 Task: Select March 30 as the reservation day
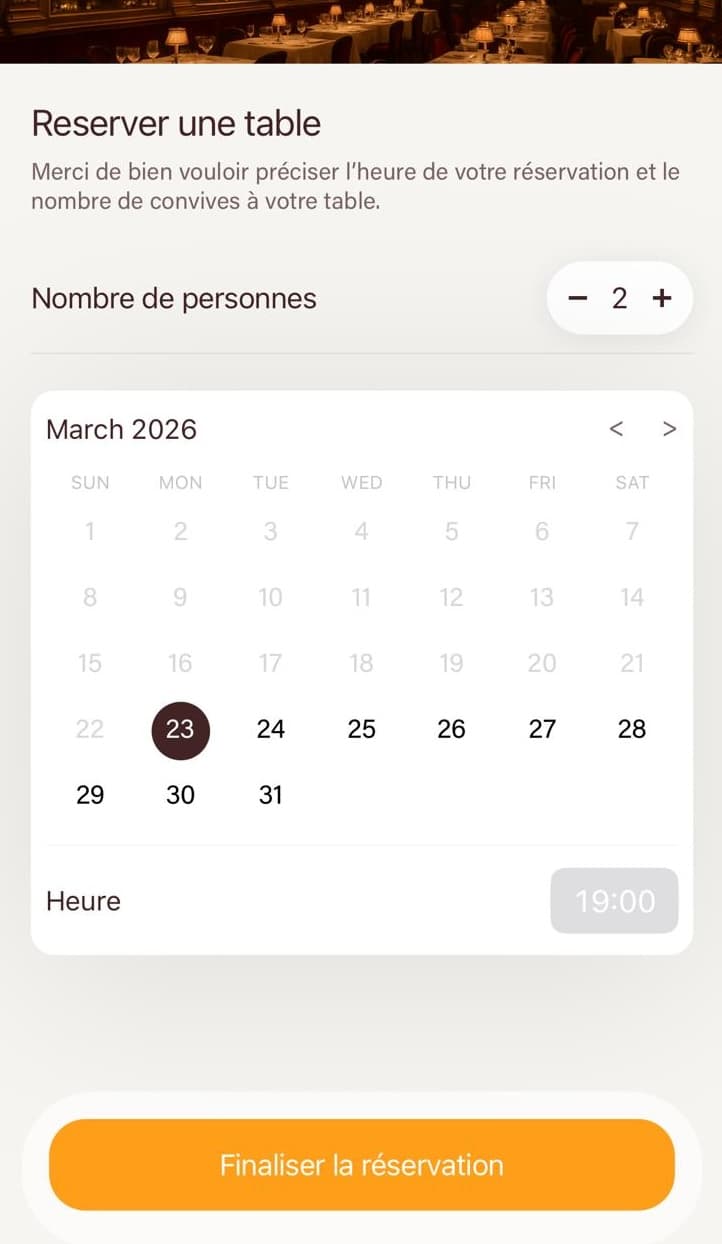[x=180, y=795]
